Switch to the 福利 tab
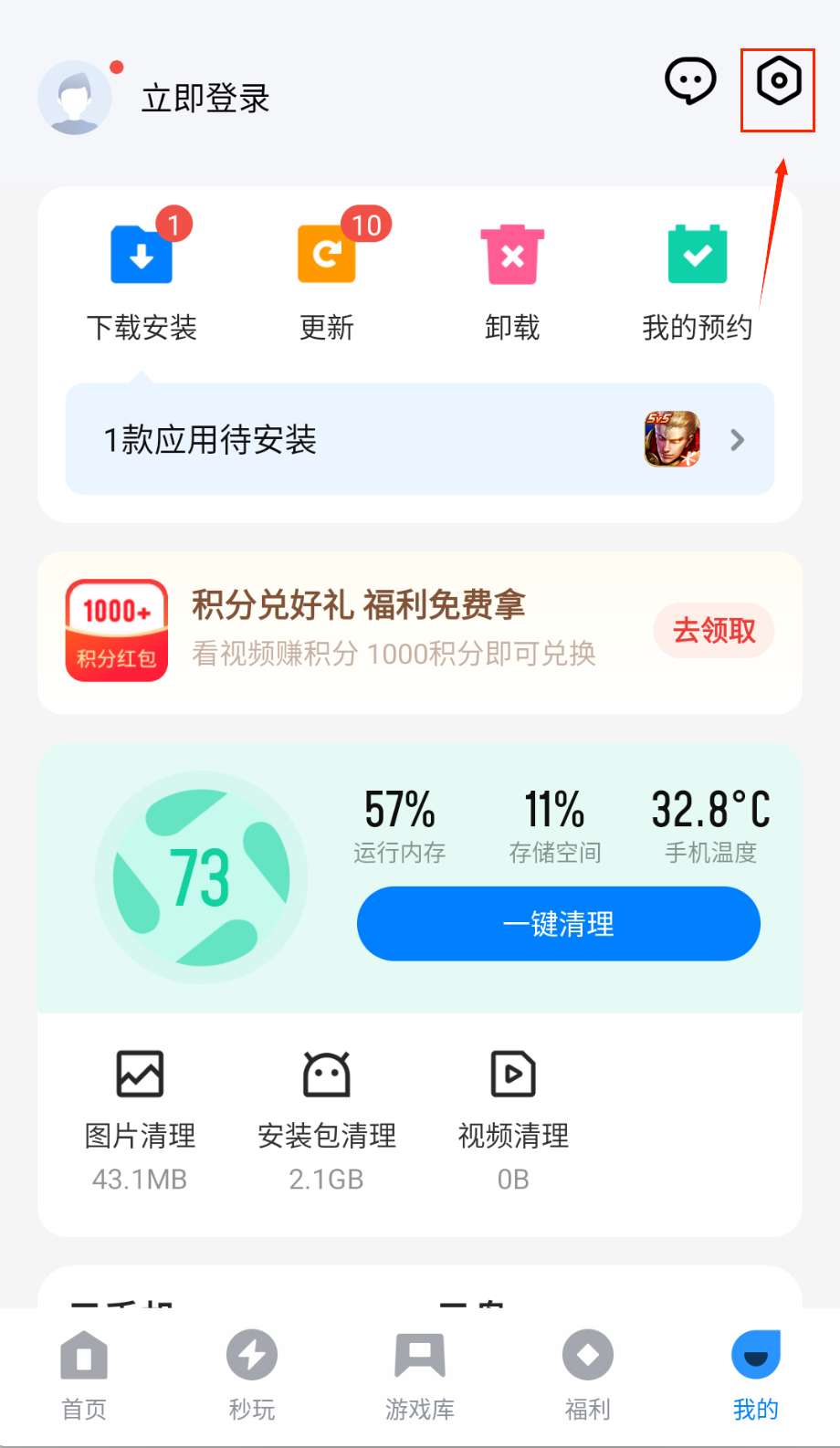The height and width of the screenshot is (1448, 840). pos(588,1375)
